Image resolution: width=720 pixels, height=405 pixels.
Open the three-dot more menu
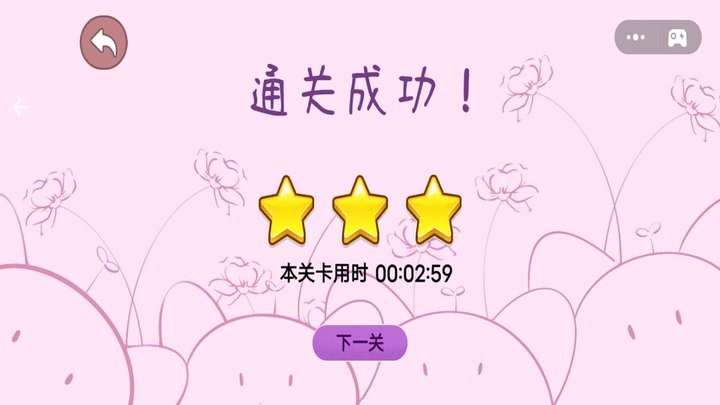(x=636, y=38)
